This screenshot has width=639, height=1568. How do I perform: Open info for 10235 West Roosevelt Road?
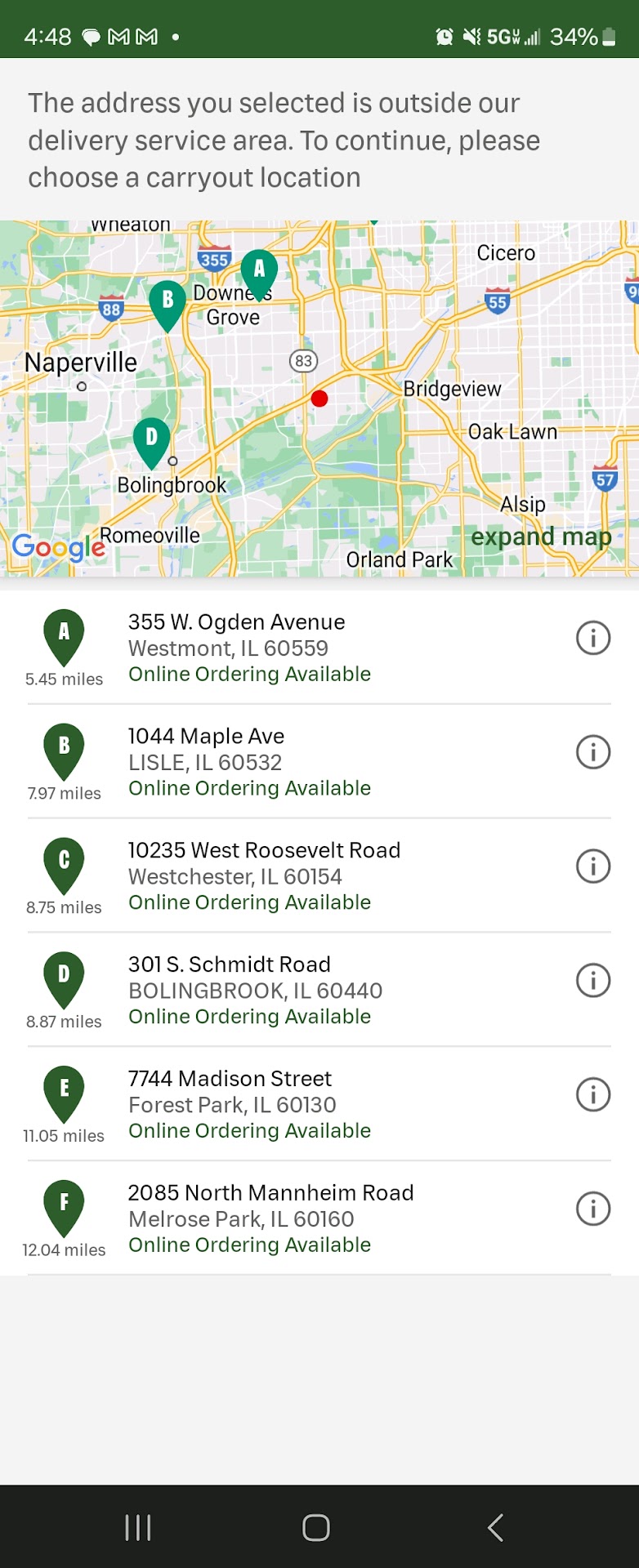coord(593,866)
